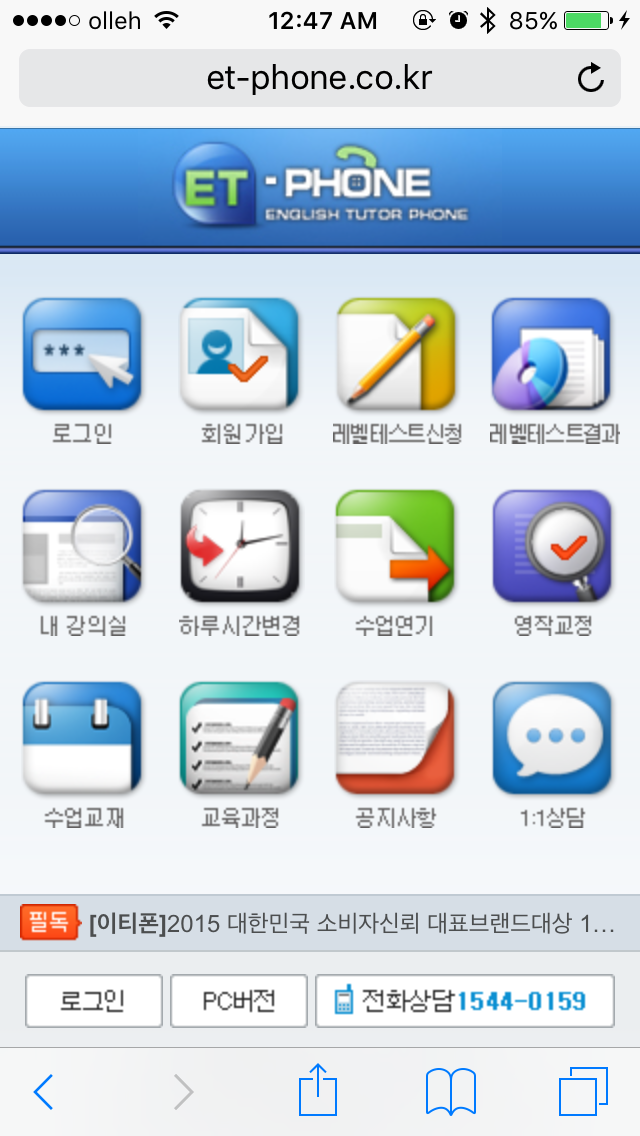Open 회원가입 sign-up icon
640x1136 pixels.
(x=240, y=355)
